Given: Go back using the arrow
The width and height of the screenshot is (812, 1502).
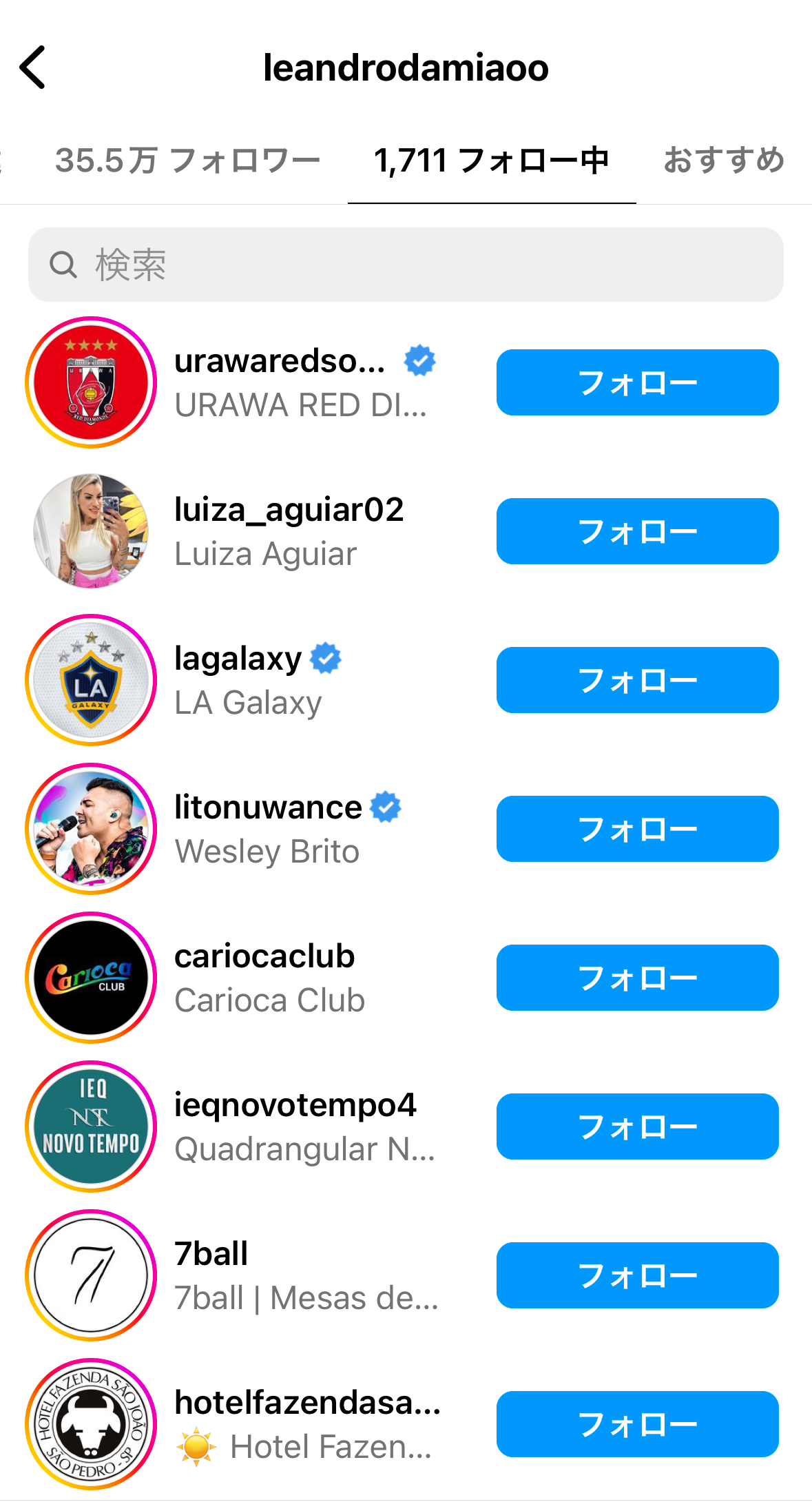Looking at the screenshot, I should [x=33, y=68].
